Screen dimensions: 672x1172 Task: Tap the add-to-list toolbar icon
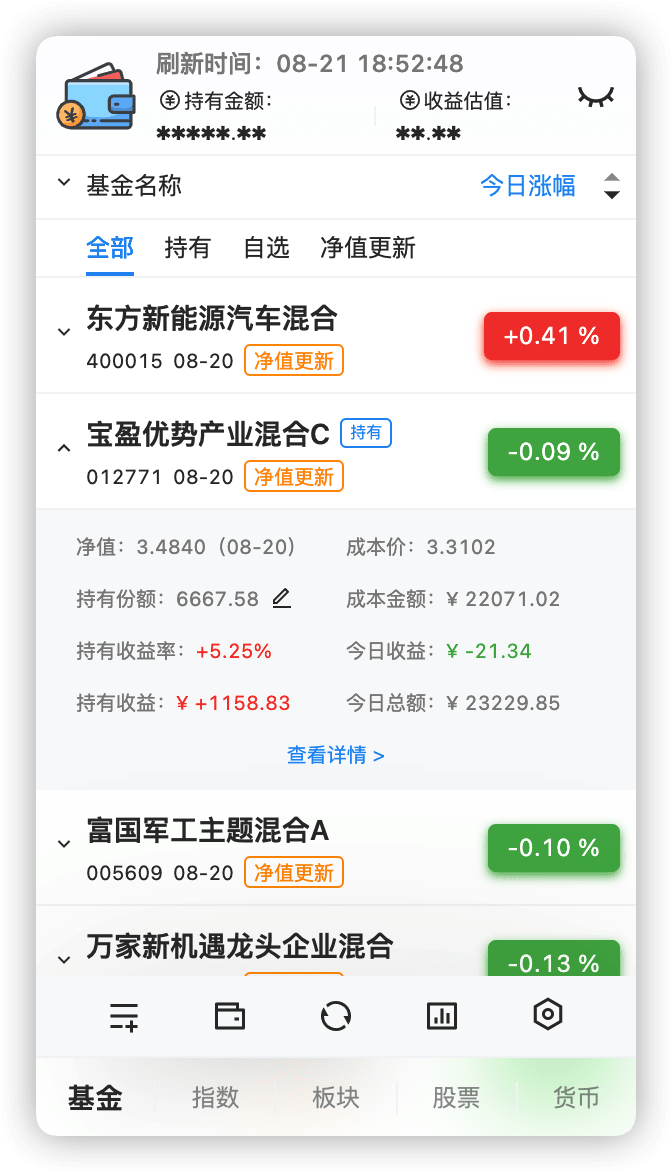[124, 1016]
